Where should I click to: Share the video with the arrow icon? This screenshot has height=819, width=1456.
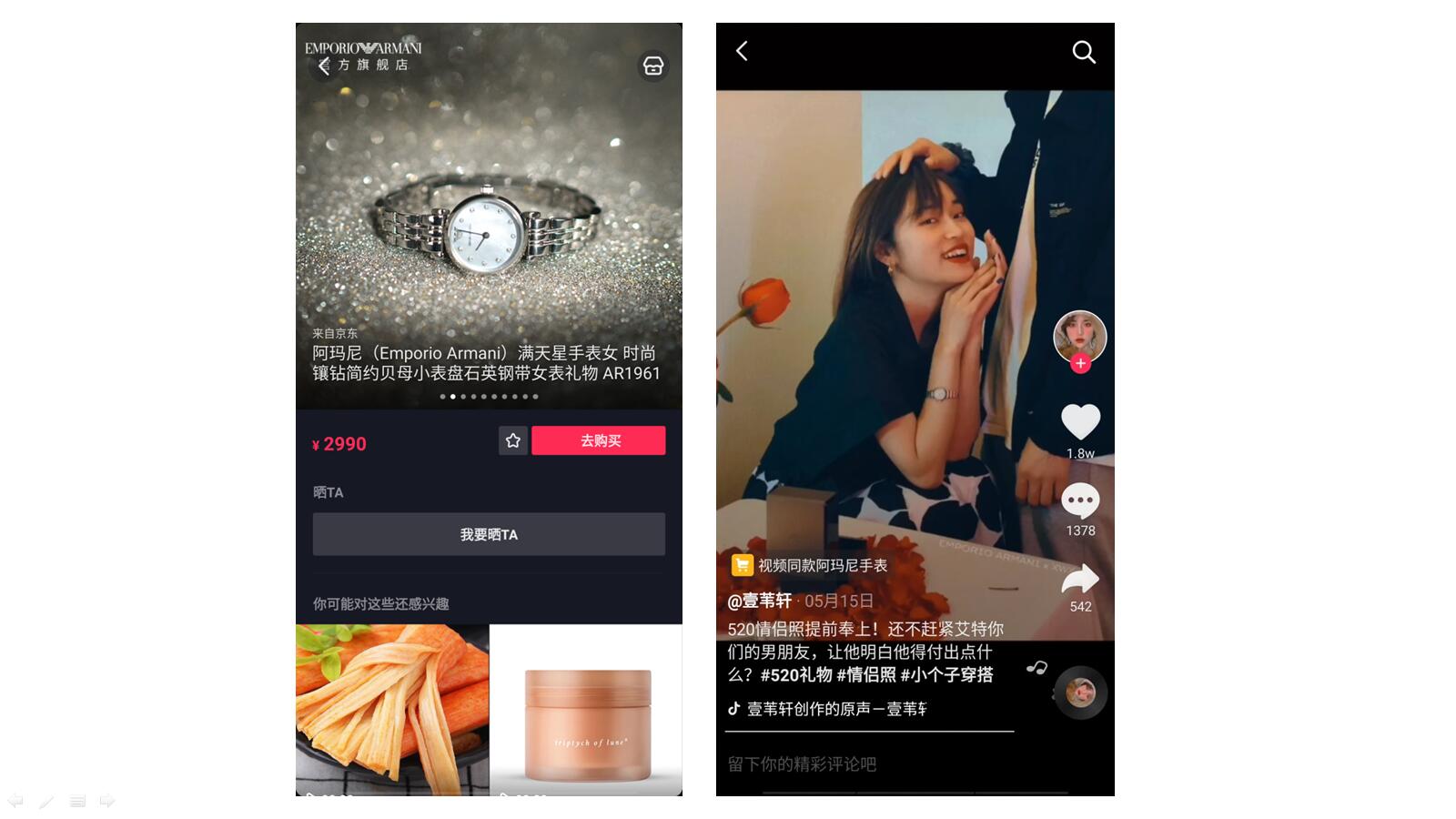pyautogui.click(x=1080, y=579)
